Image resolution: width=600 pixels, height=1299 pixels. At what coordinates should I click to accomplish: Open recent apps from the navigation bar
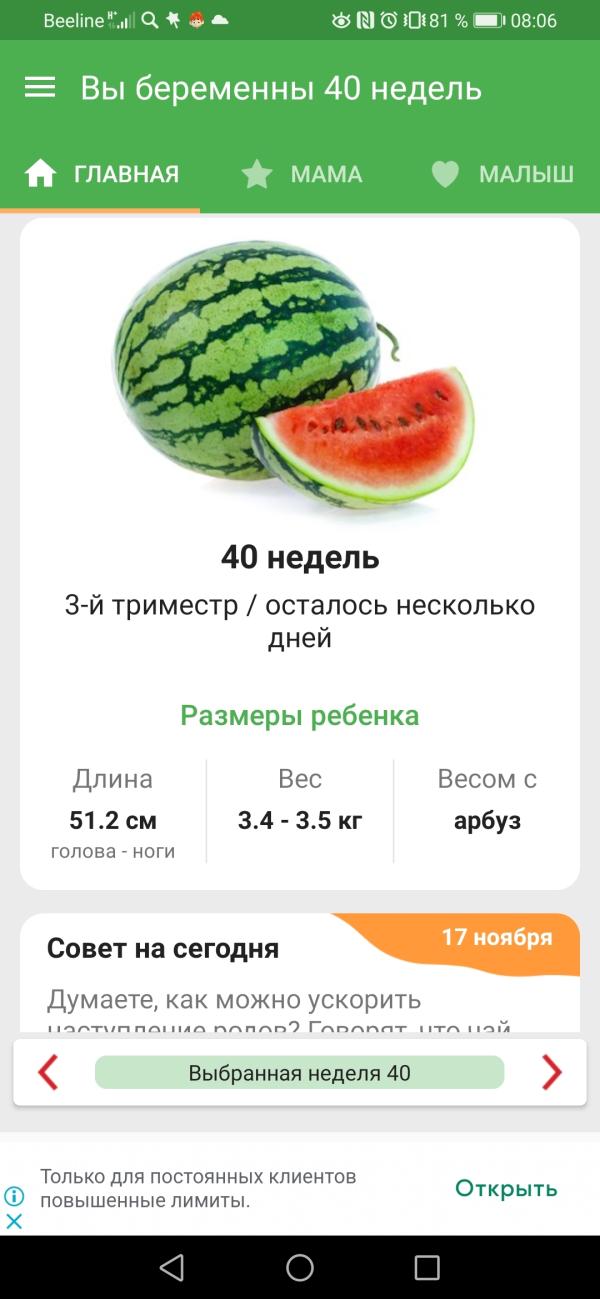point(427,1268)
